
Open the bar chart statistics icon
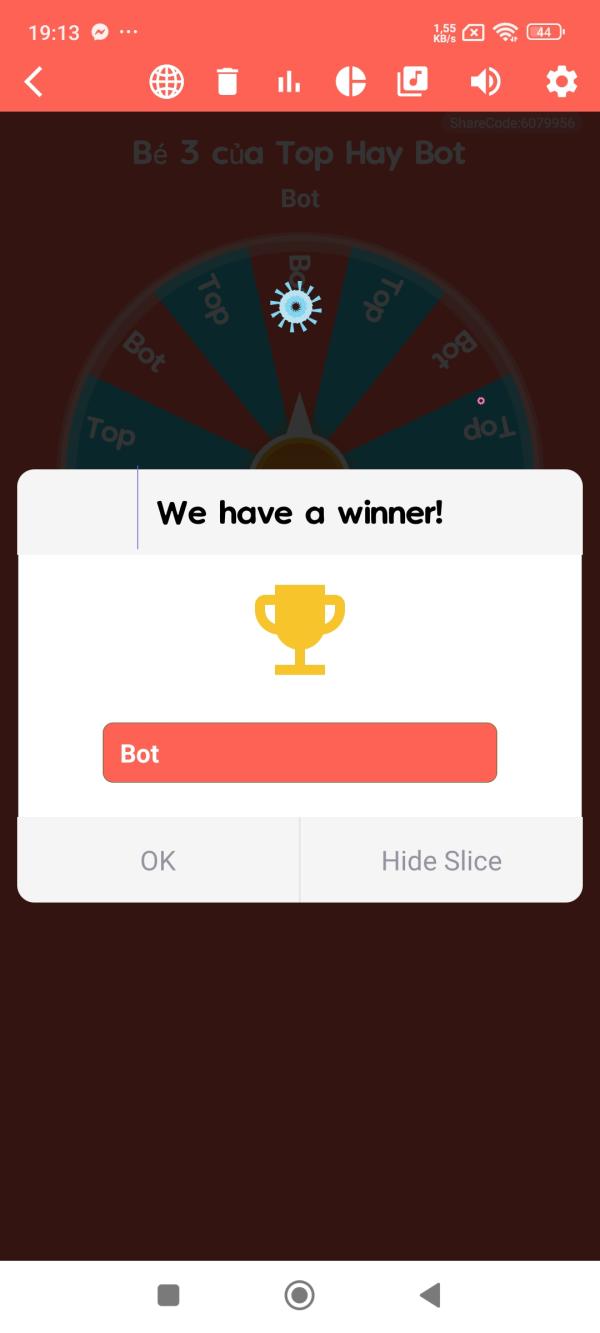(x=289, y=82)
